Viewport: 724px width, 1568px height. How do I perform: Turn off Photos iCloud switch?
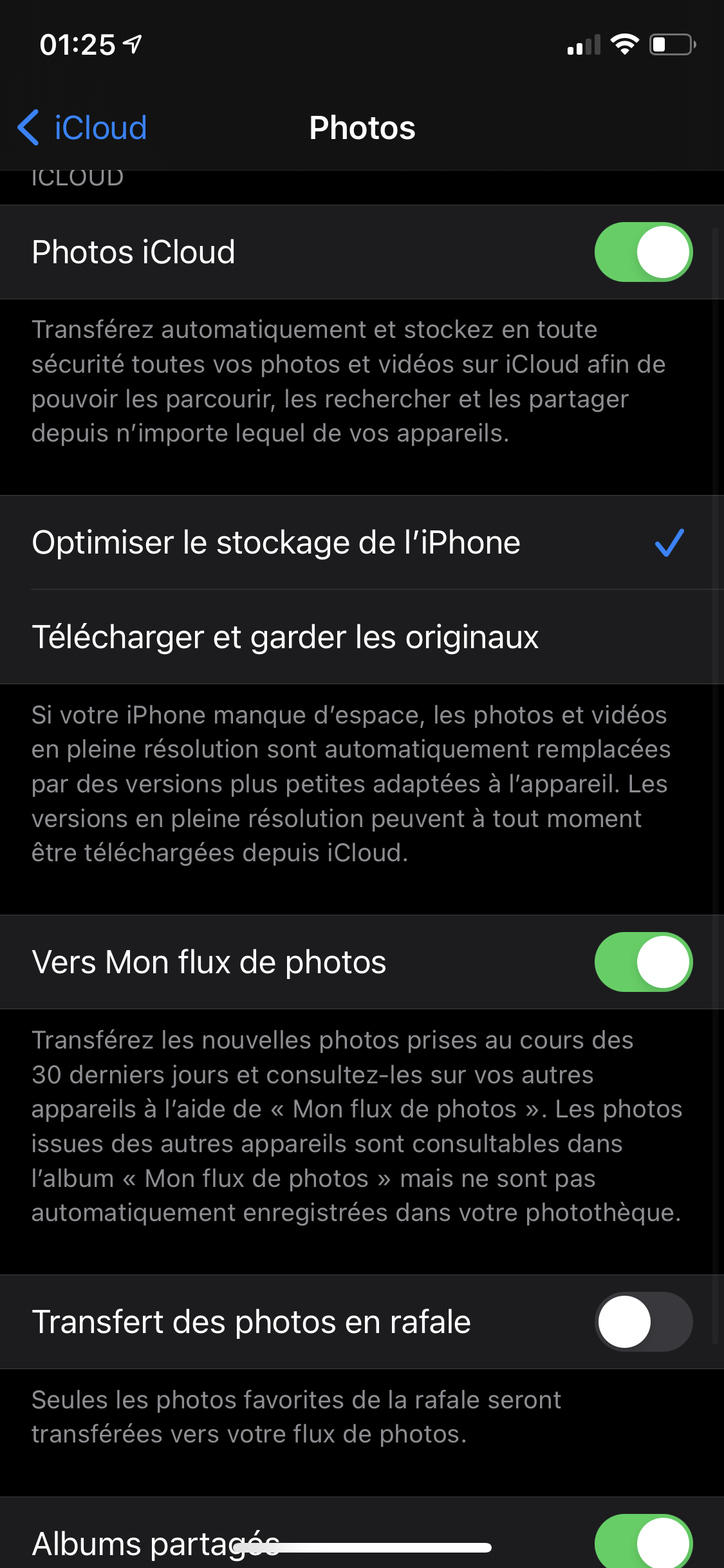pos(643,252)
